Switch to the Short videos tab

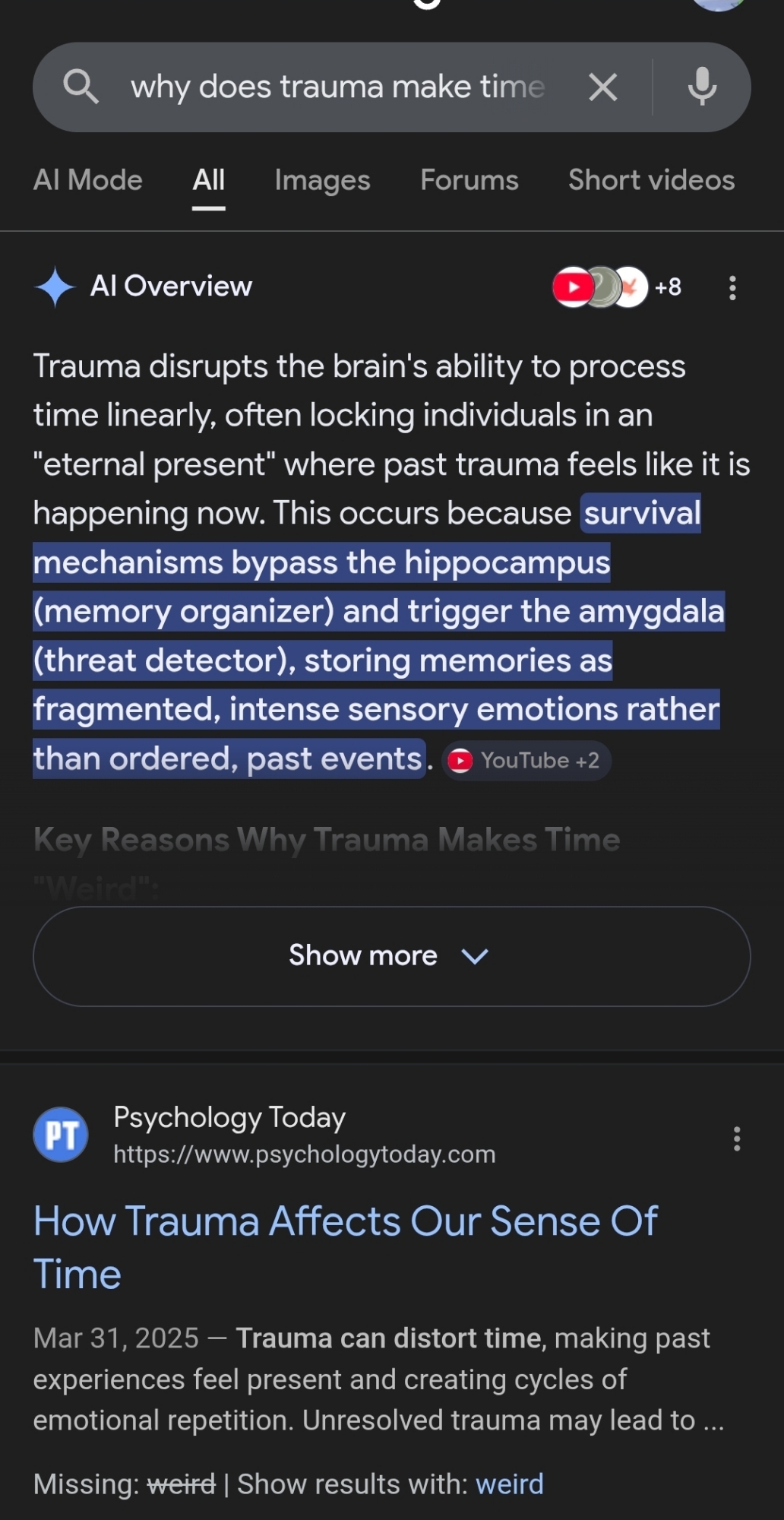pyautogui.click(x=651, y=180)
